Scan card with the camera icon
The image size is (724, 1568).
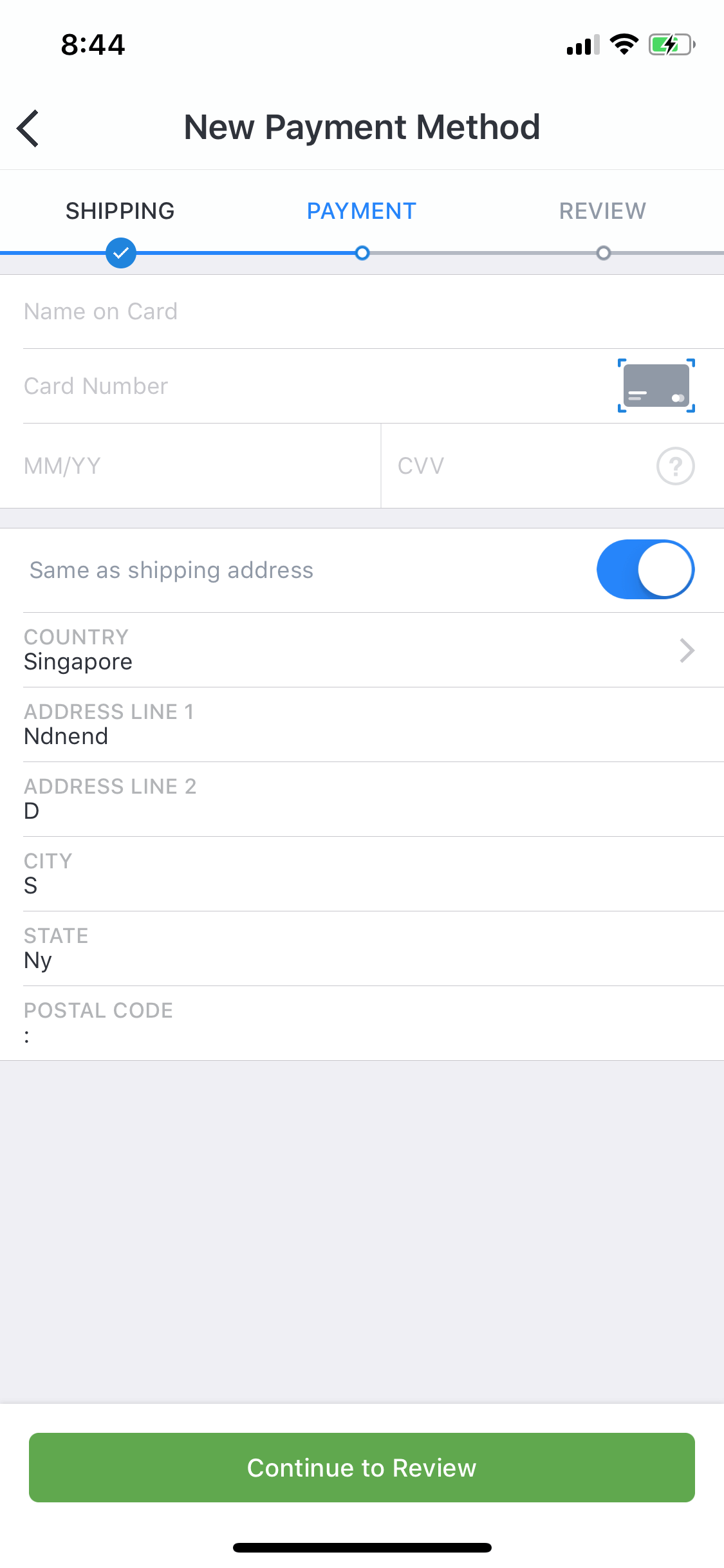tap(656, 386)
